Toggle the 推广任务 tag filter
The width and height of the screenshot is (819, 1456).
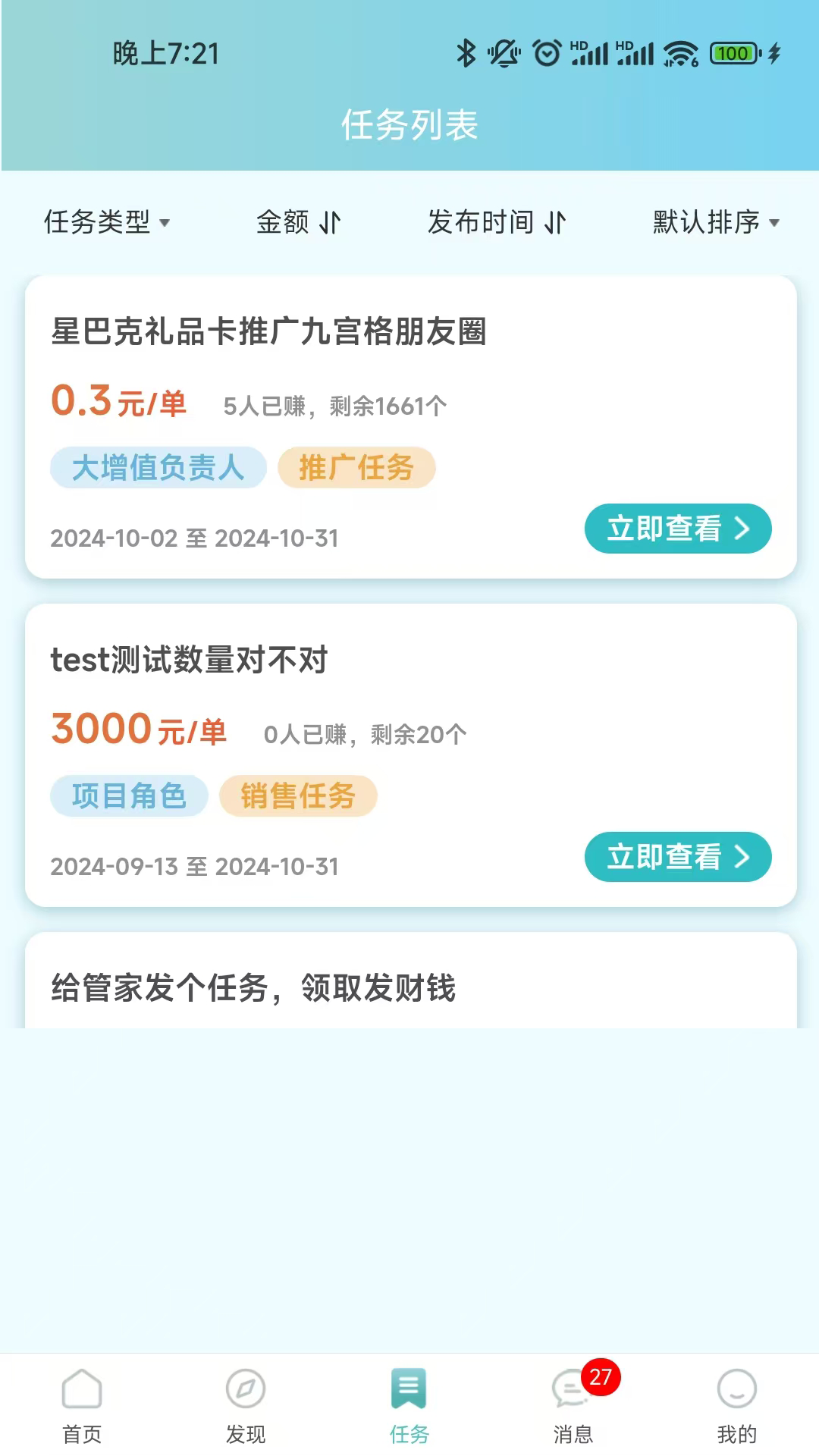coord(356,469)
